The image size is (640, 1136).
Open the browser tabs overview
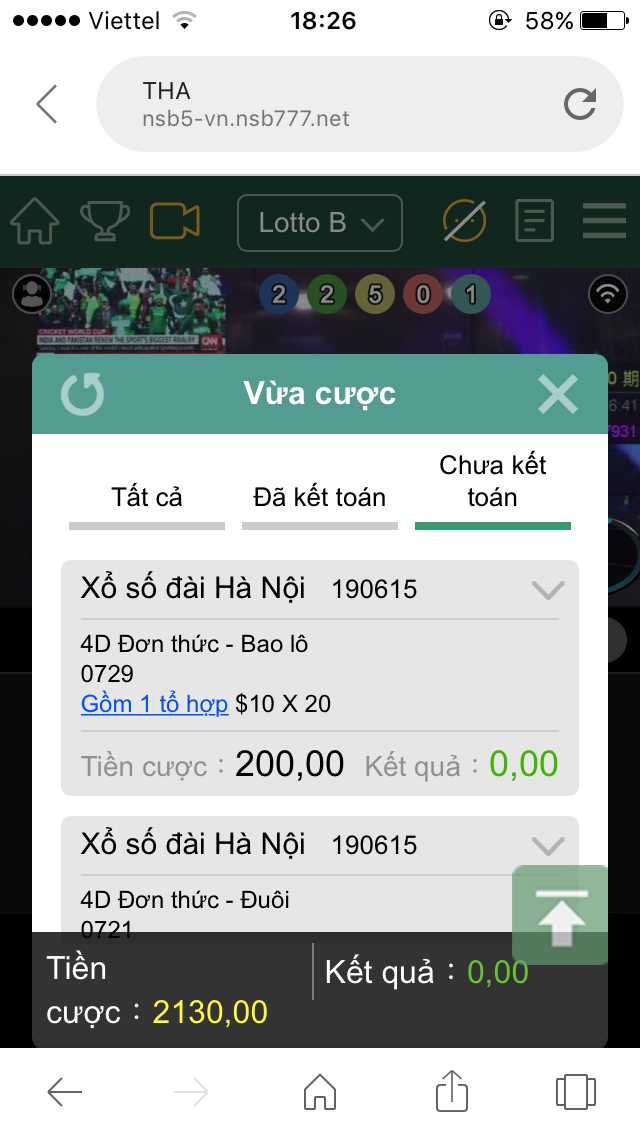575,1092
